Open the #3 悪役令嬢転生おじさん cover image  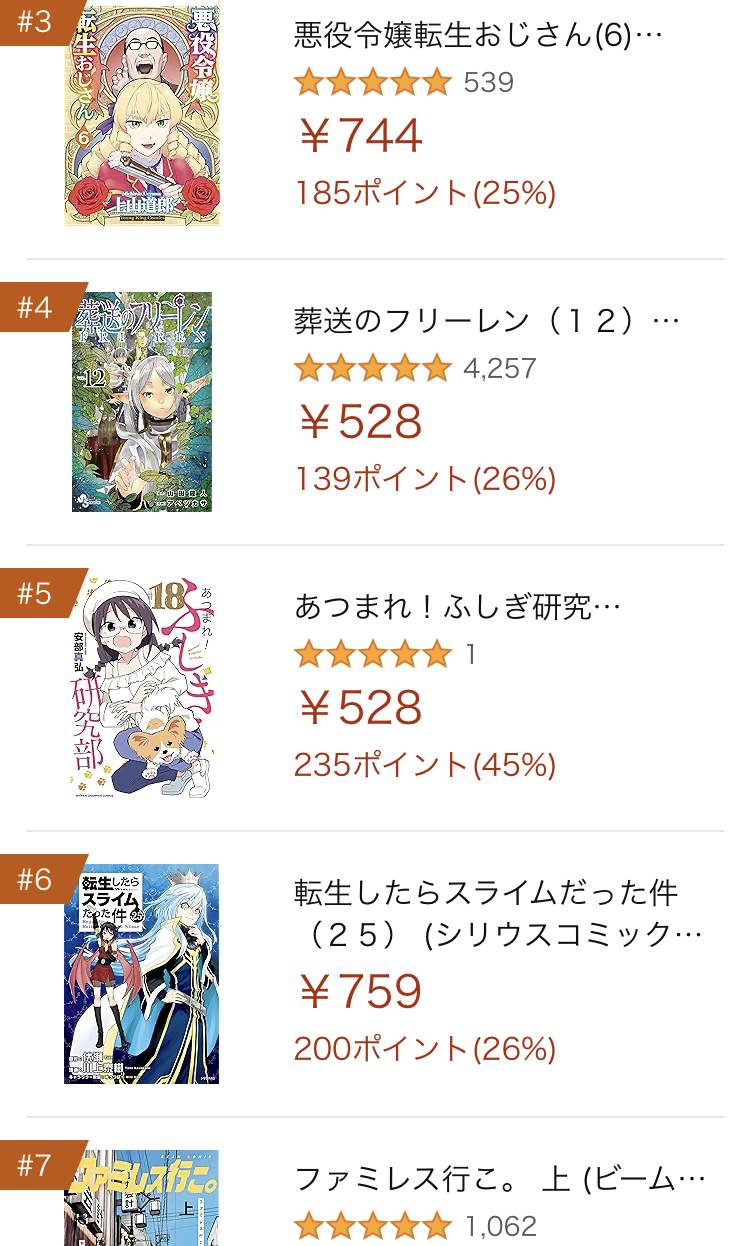tap(141, 115)
